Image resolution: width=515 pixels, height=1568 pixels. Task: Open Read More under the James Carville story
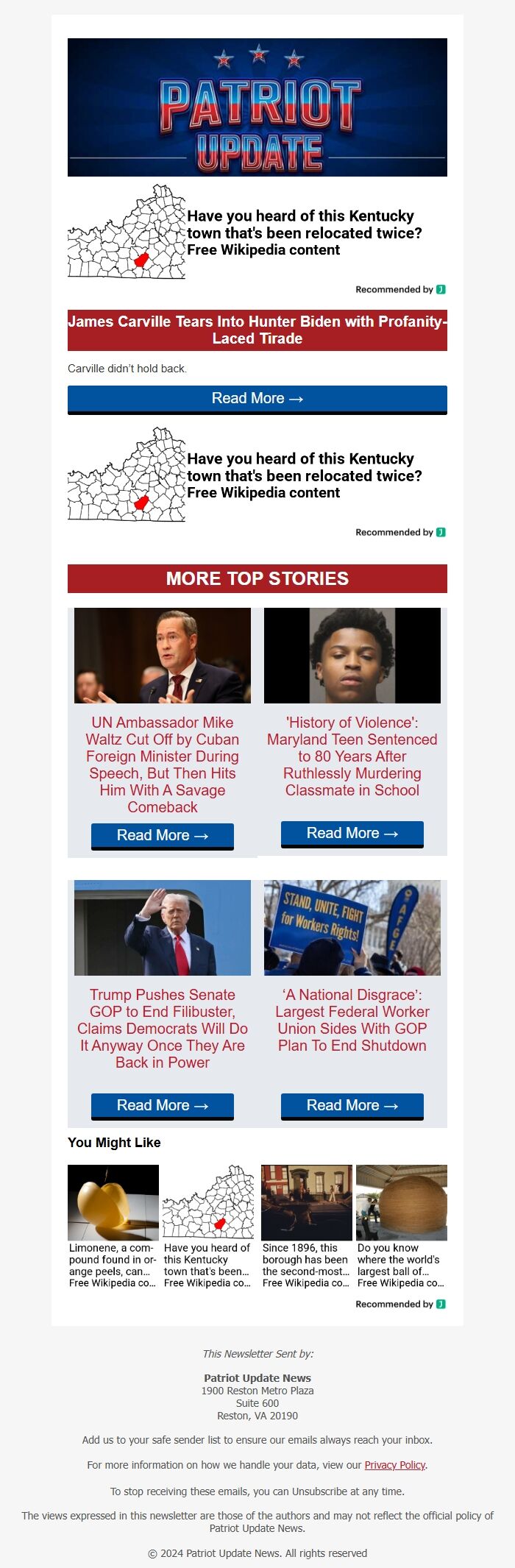click(x=257, y=399)
